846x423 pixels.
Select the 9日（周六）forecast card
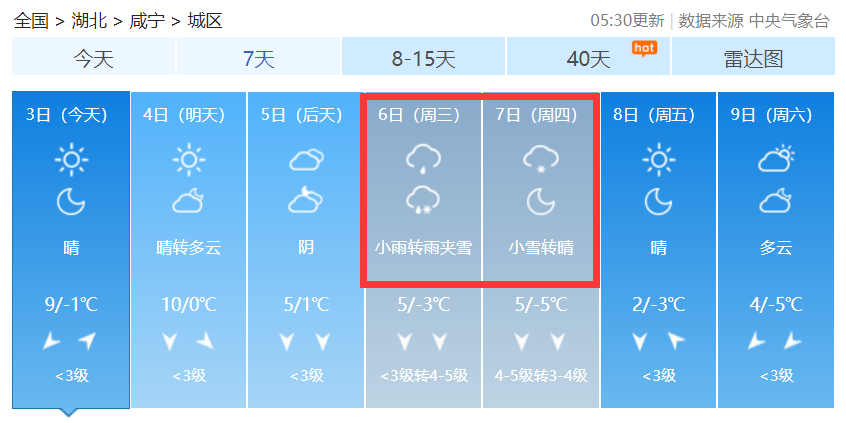tap(775, 250)
